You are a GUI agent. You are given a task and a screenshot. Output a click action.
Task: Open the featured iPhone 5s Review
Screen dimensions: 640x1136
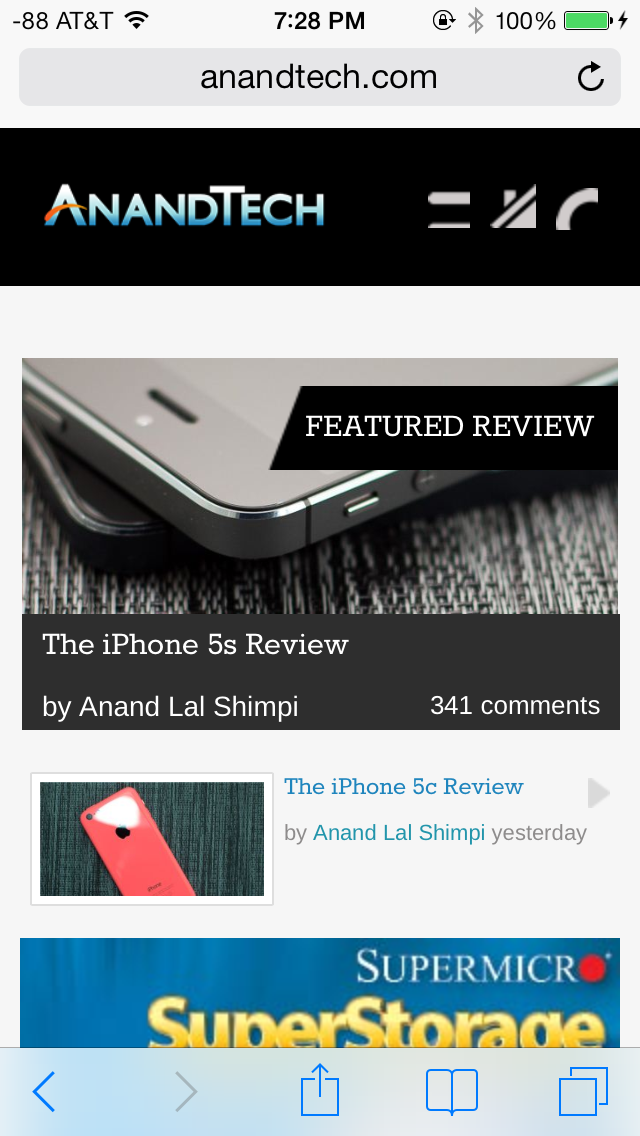point(196,644)
